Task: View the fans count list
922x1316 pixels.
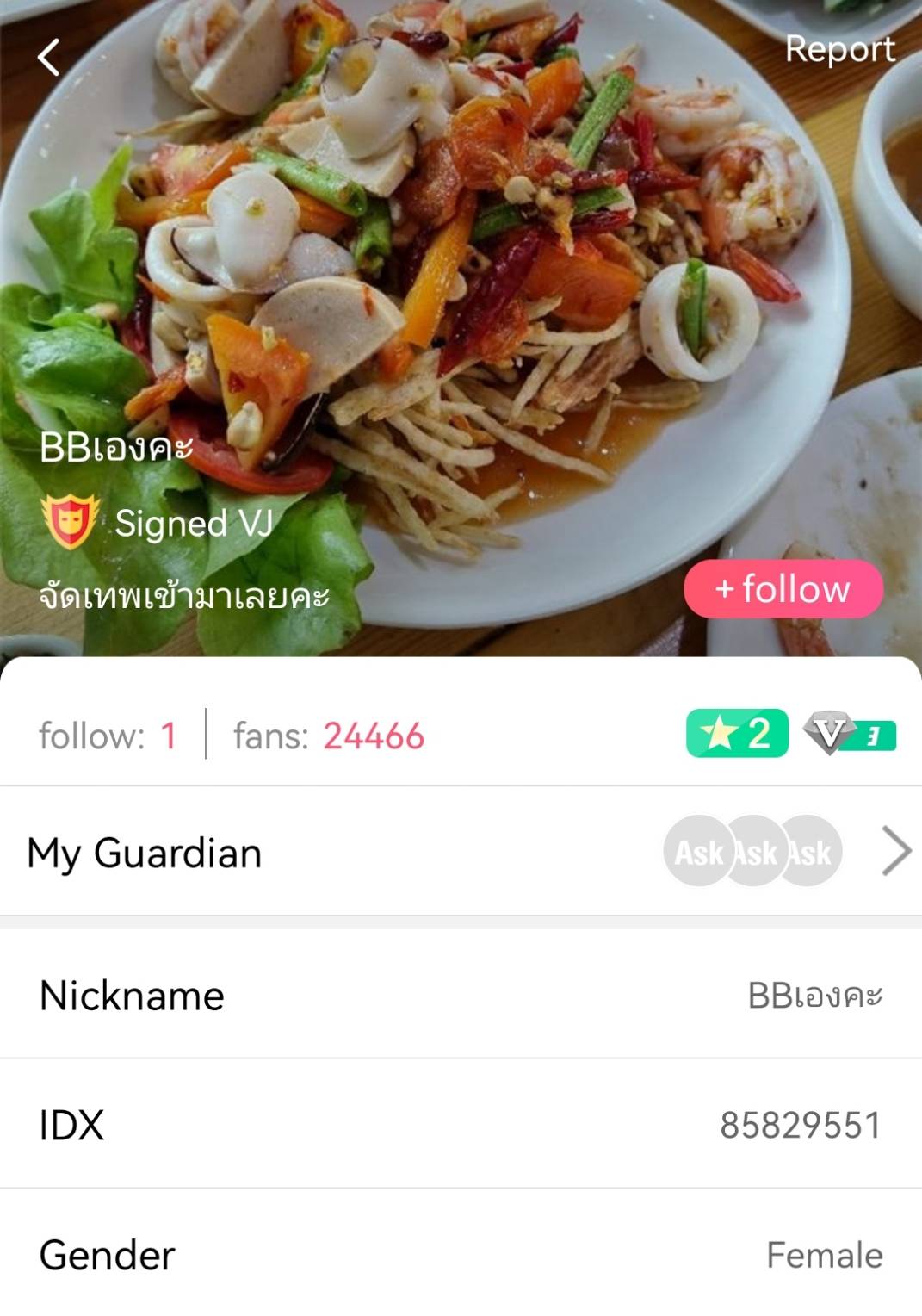Action: click(329, 736)
